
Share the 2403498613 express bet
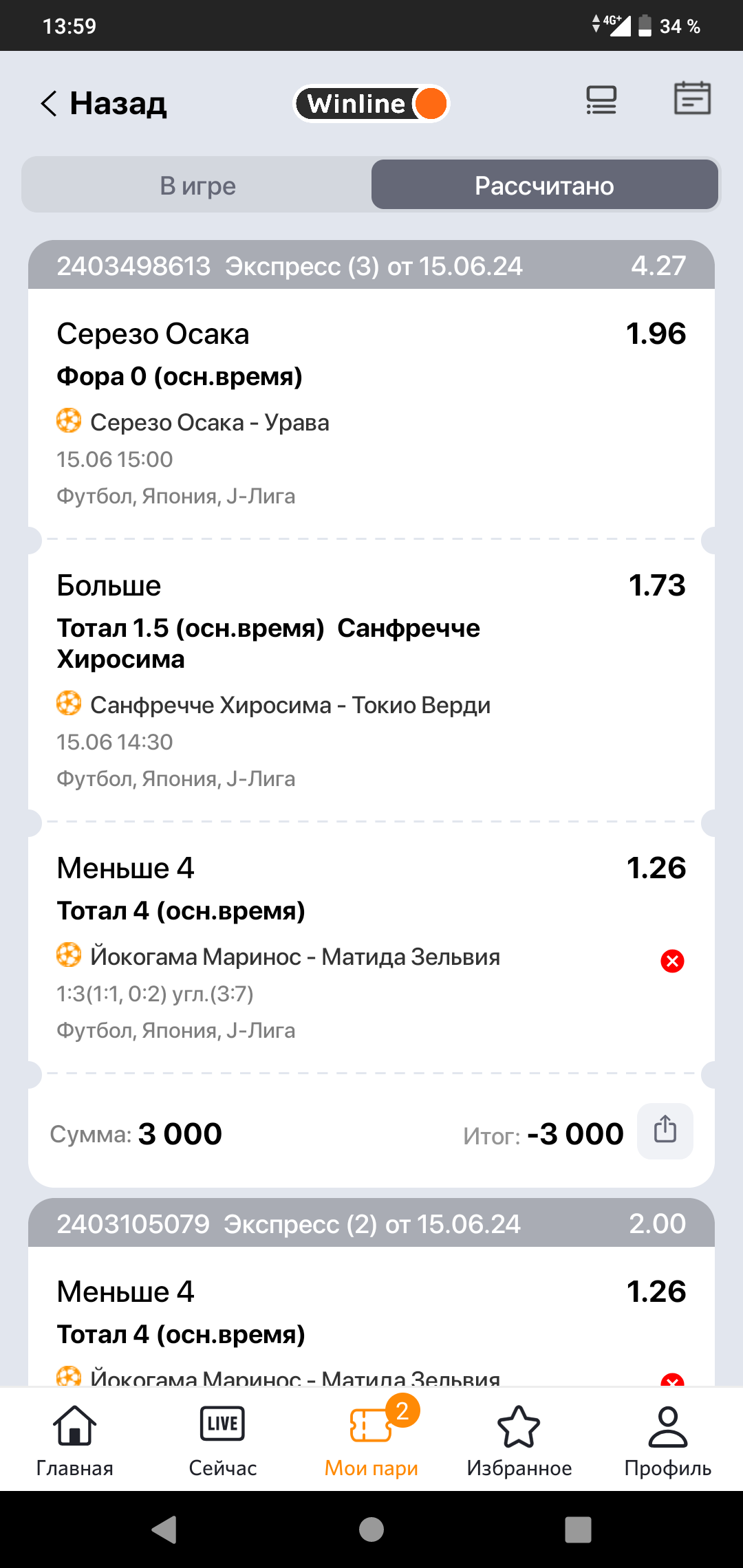point(665,1131)
